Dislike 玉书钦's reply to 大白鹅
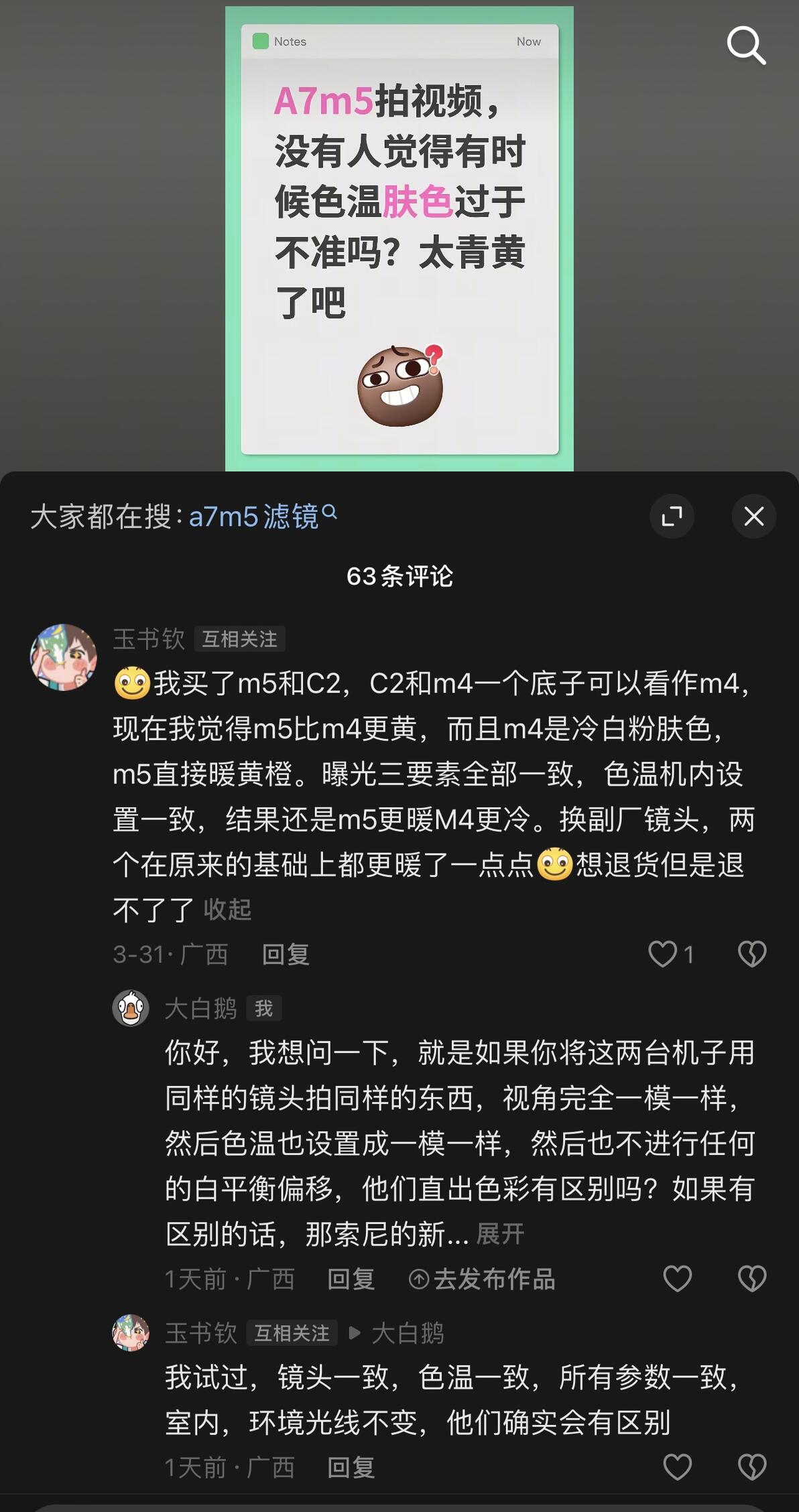This screenshot has width=799, height=1512. point(752,1467)
